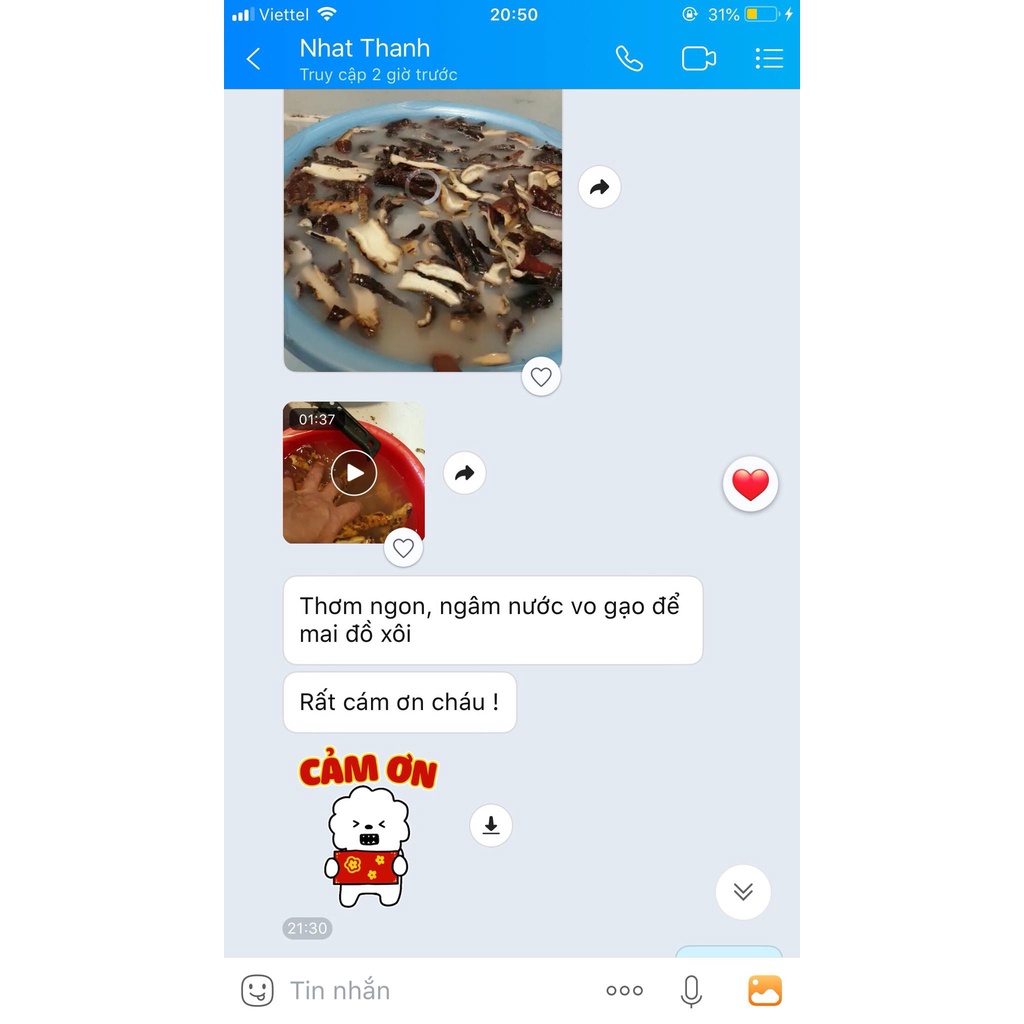
Task: Record a voice message
Action: (x=691, y=991)
